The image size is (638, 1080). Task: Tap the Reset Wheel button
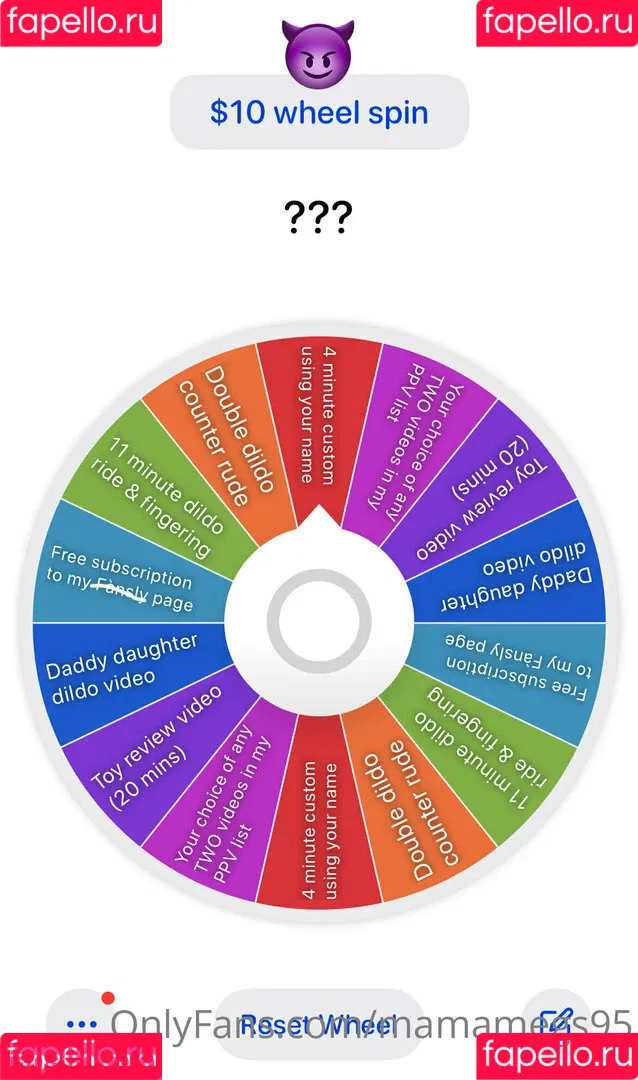pos(319,1024)
